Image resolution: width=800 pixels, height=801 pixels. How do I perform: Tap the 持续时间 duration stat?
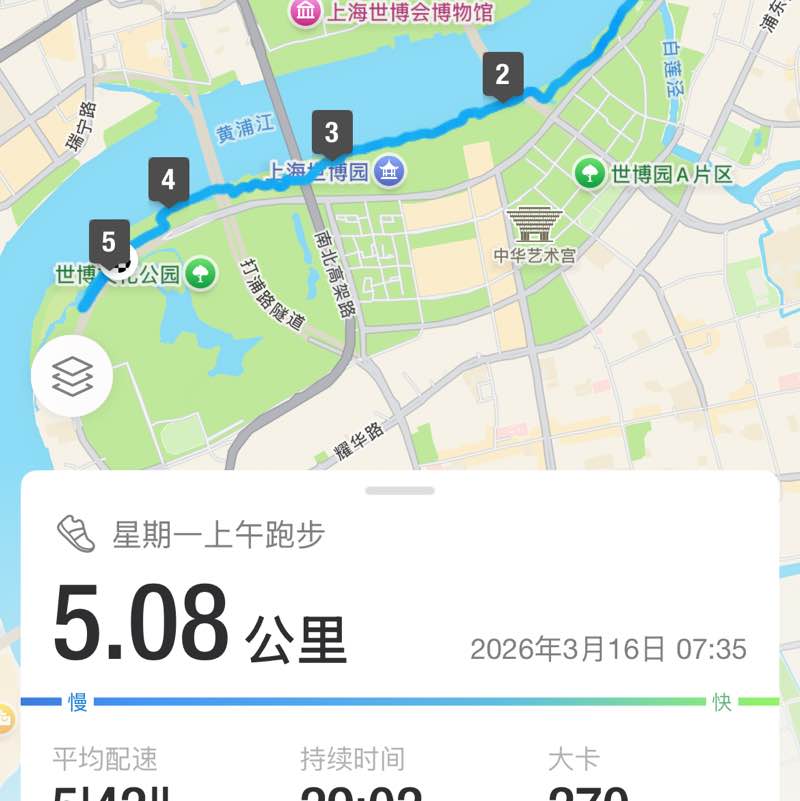coord(352,761)
